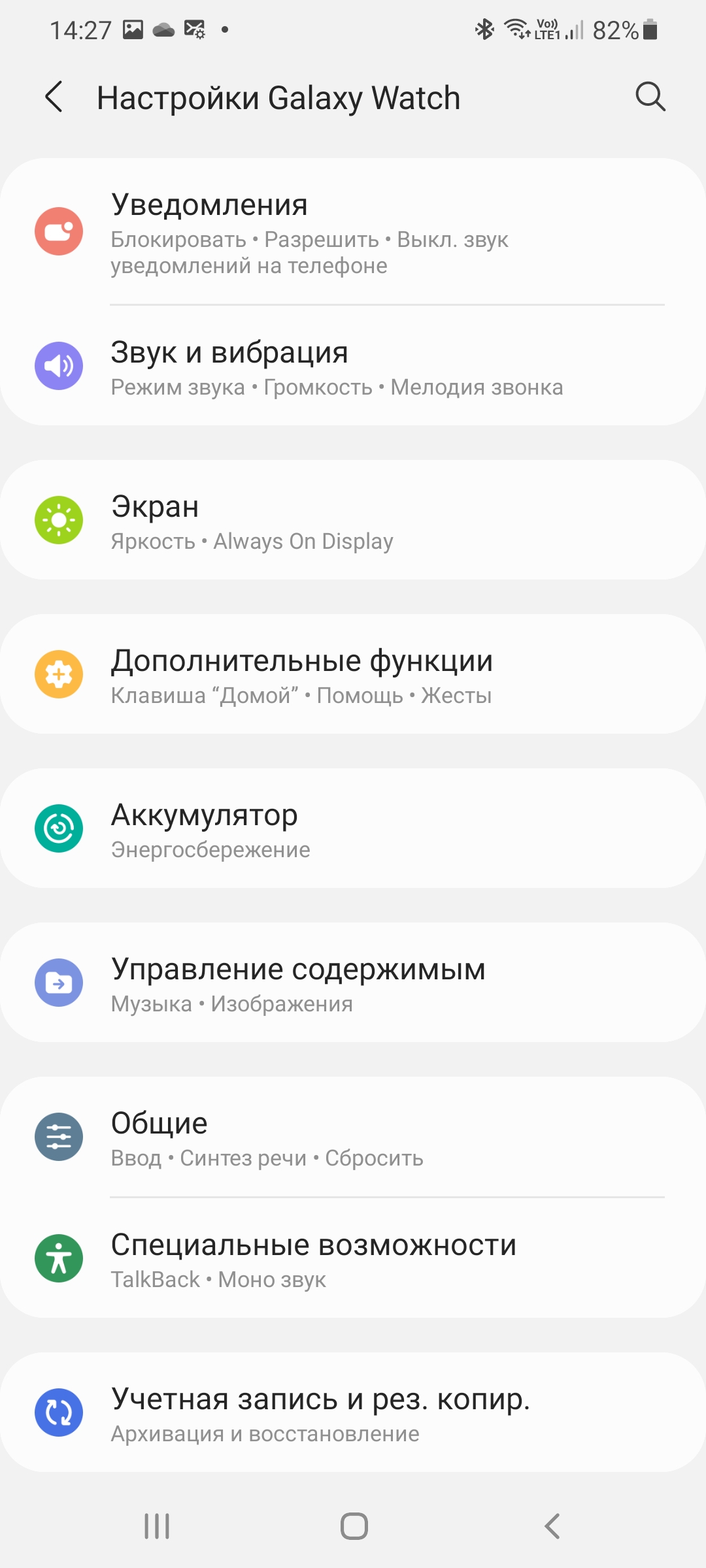Open Уведомления settings
Viewport: 706px width, 1568px height.
pos(353,232)
